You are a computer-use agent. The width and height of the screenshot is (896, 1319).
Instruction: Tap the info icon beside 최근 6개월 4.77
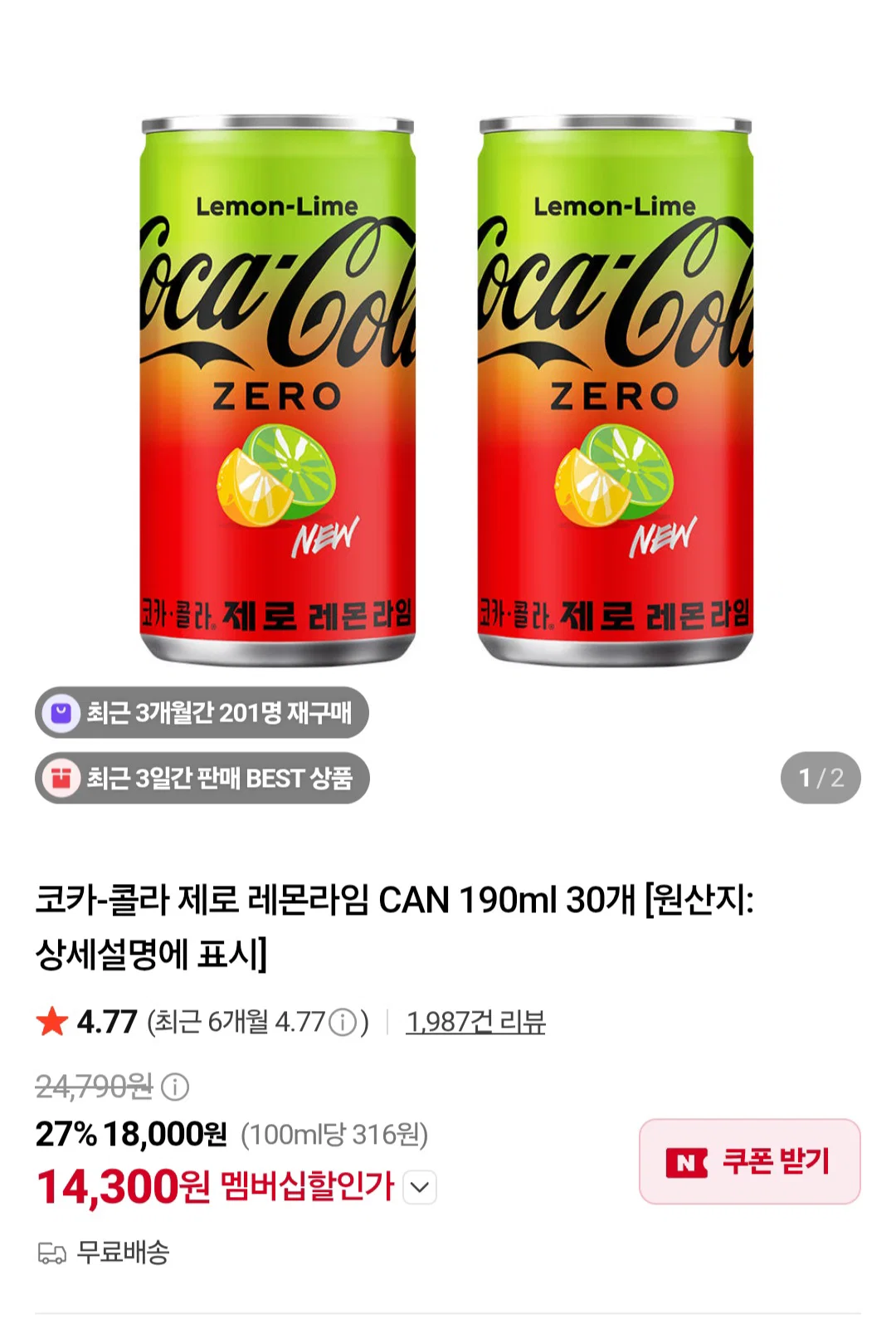click(343, 1022)
